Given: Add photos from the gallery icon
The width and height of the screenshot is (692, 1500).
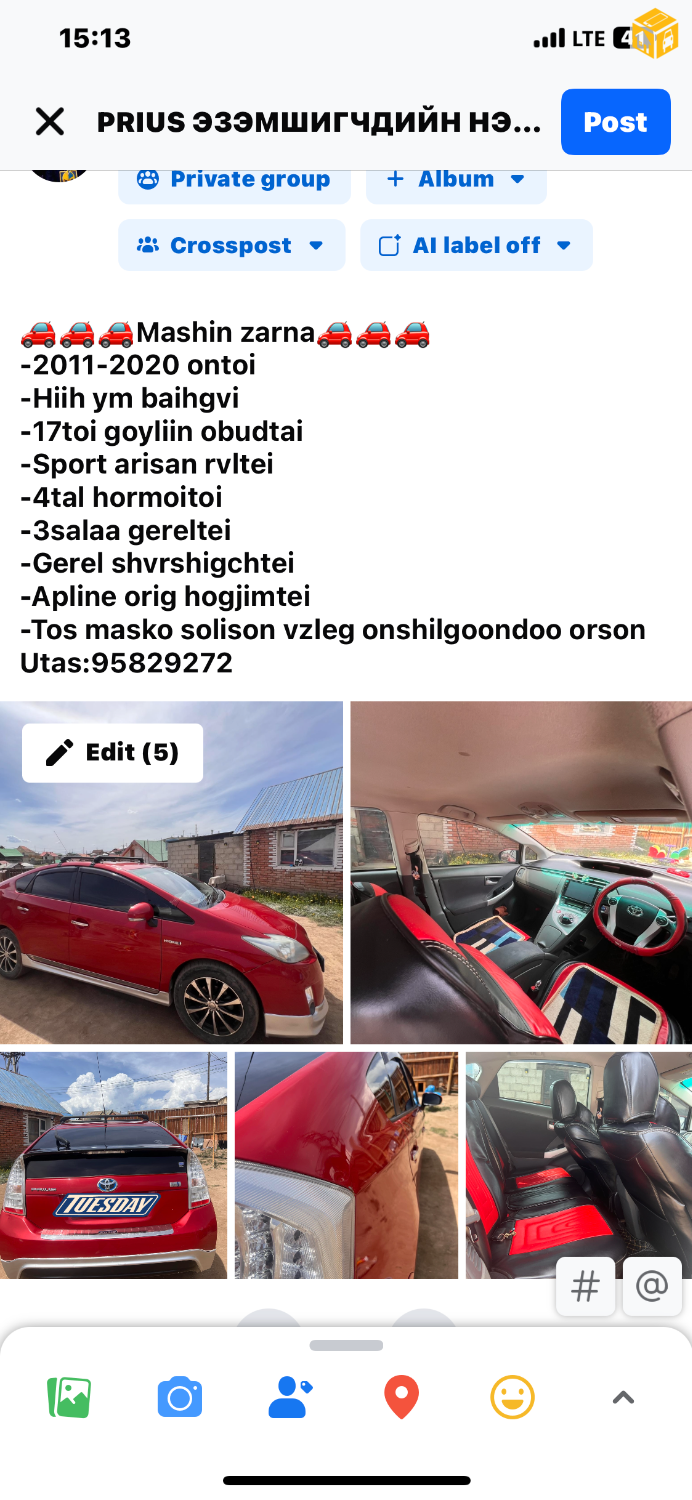Looking at the screenshot, I should tap(69, 1397).
